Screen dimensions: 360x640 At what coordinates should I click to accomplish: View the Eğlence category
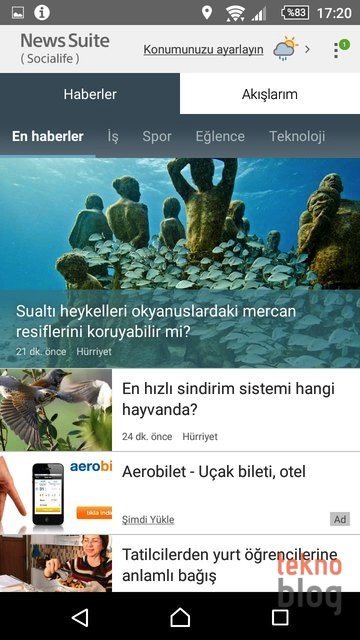pos(220,136)
